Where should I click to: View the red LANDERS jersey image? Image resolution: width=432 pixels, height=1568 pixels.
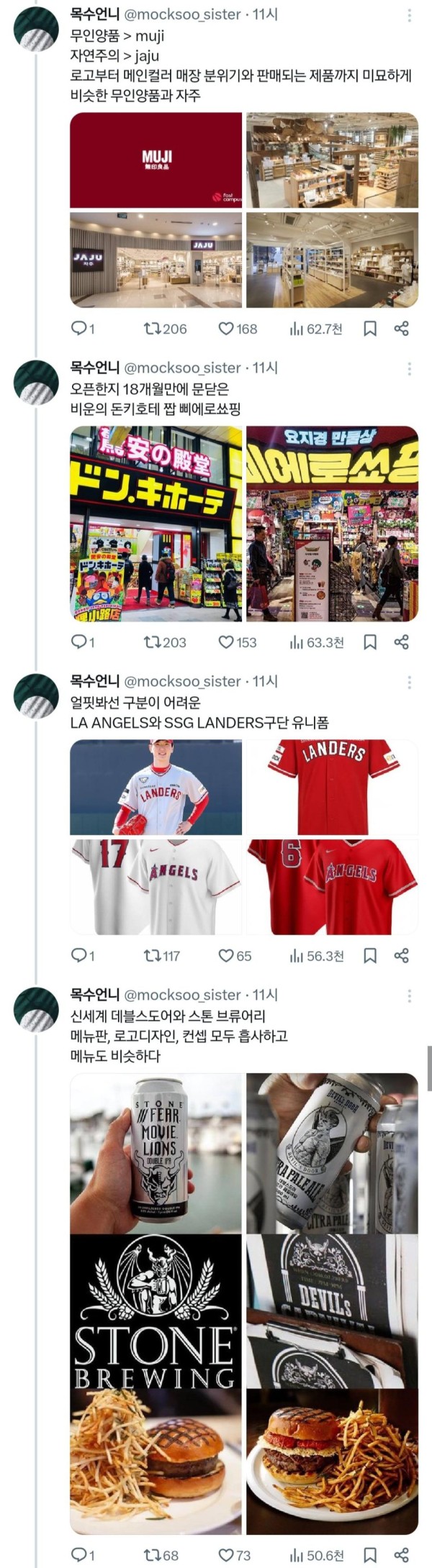(x=332, y=787)
